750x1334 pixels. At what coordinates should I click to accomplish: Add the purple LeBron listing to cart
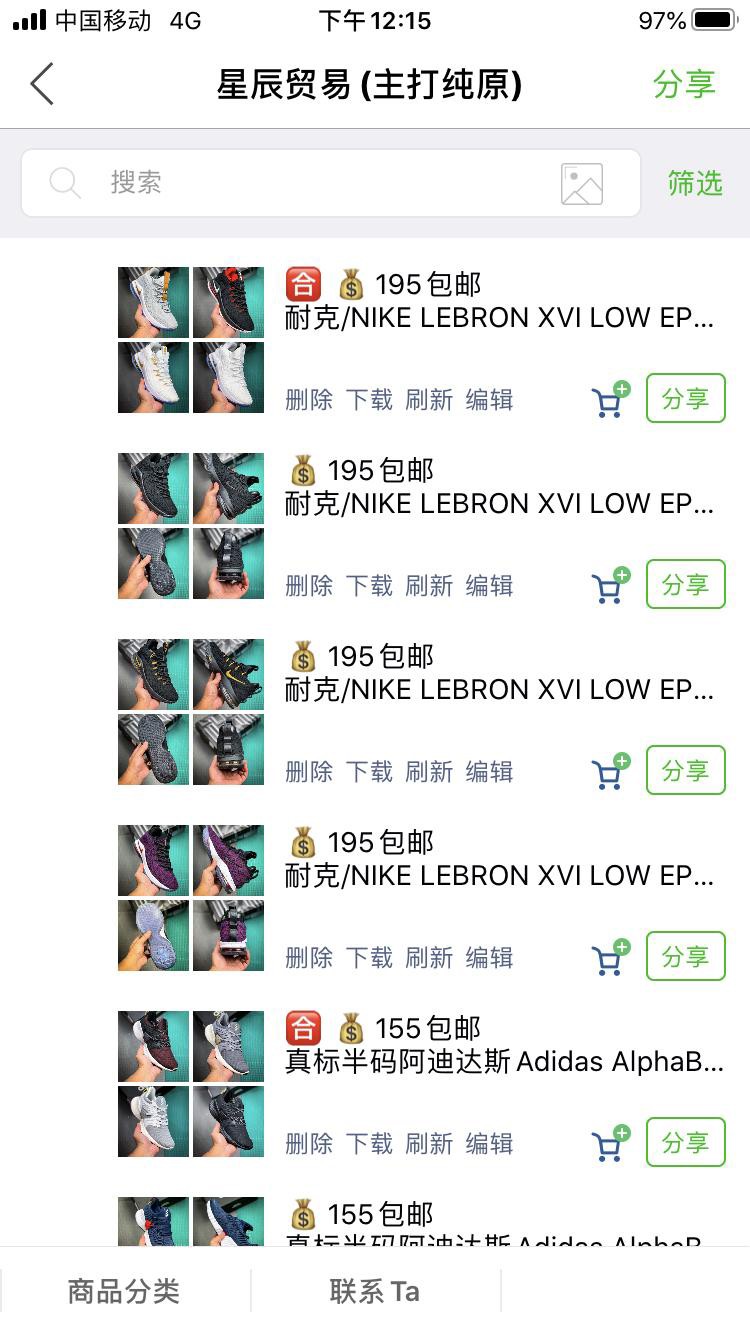point(610,957)
